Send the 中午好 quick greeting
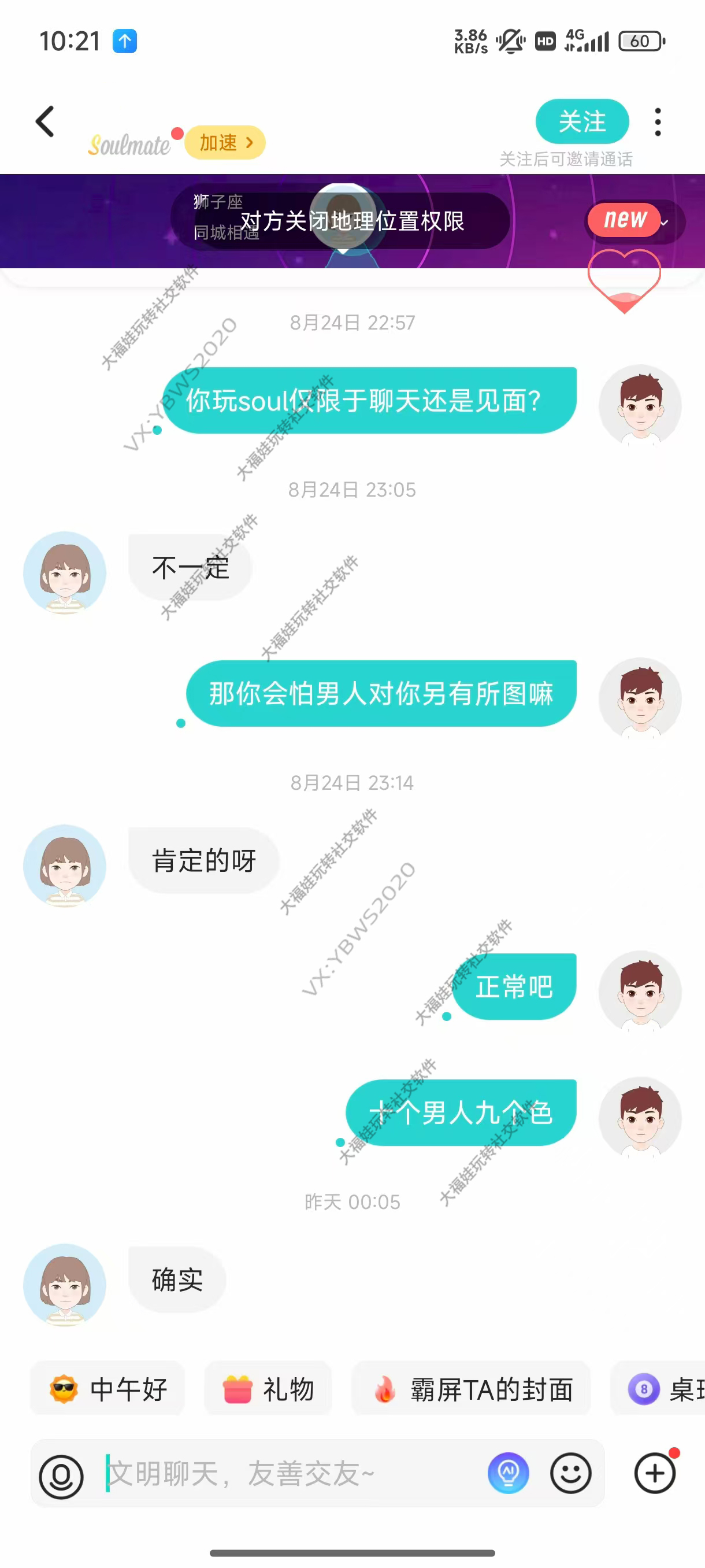 pos(107,1389)
